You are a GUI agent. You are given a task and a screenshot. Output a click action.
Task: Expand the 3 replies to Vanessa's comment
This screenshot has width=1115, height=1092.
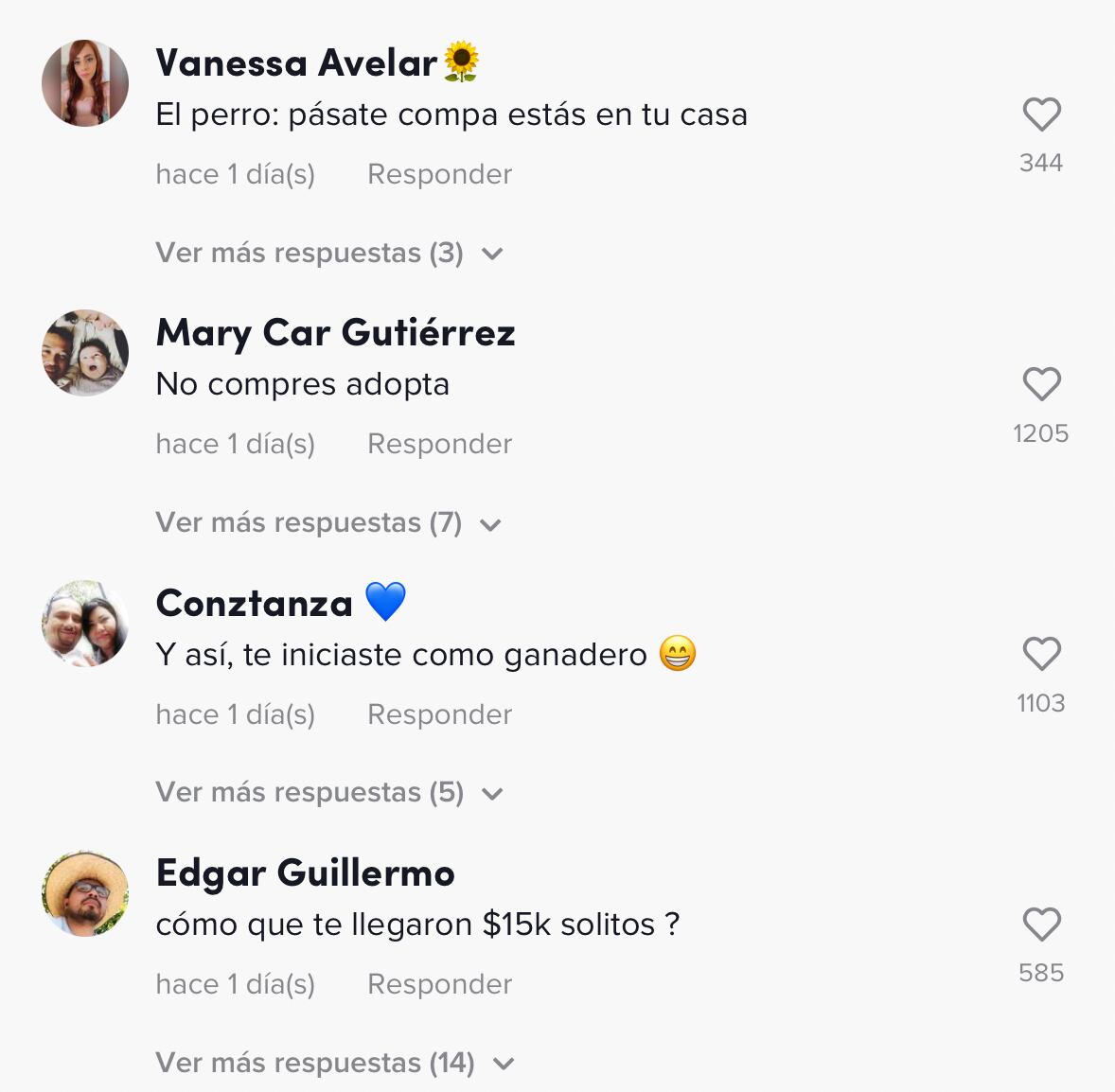tap(328, 254)
